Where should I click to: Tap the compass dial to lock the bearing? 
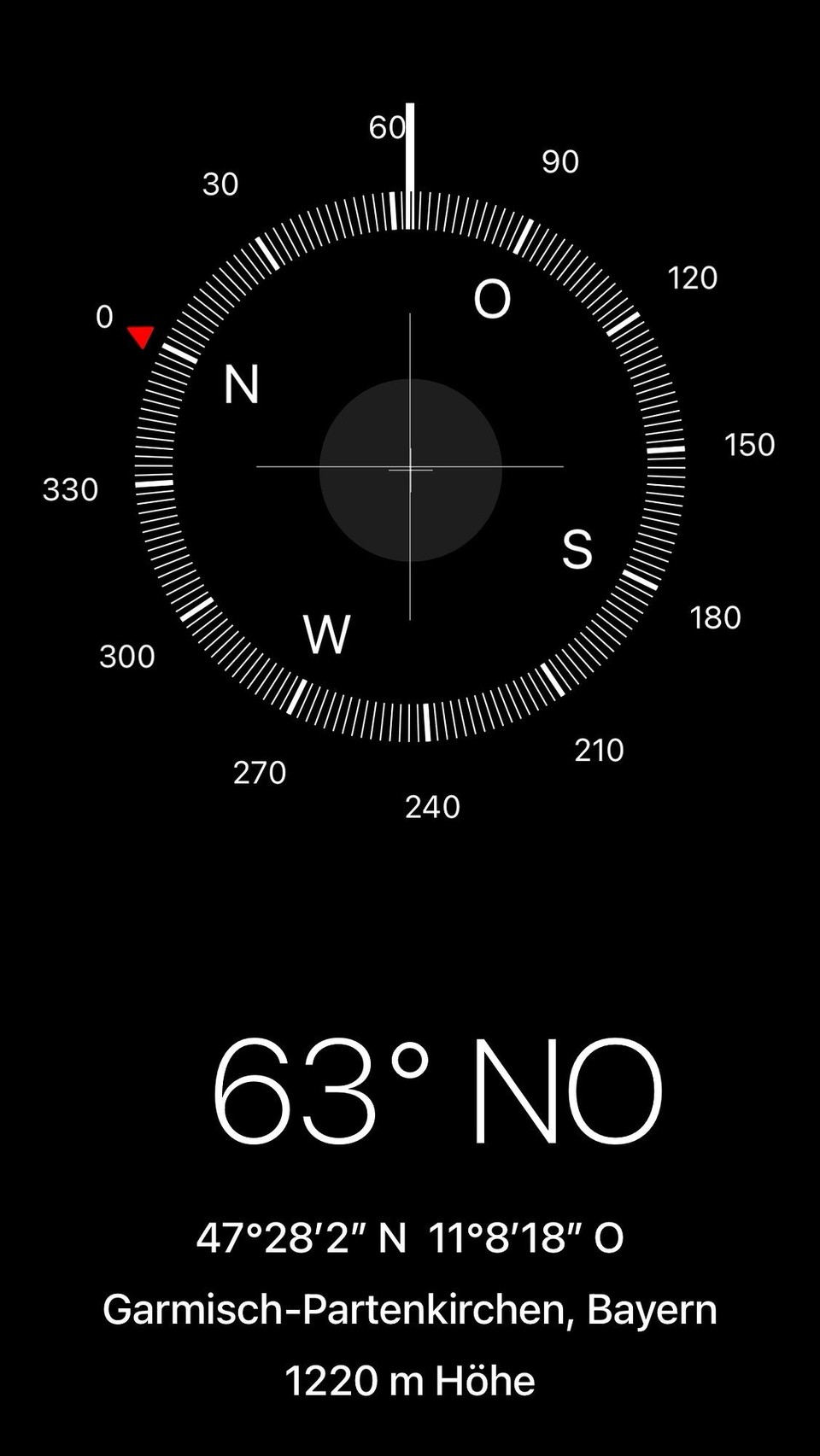coord(410,467)
